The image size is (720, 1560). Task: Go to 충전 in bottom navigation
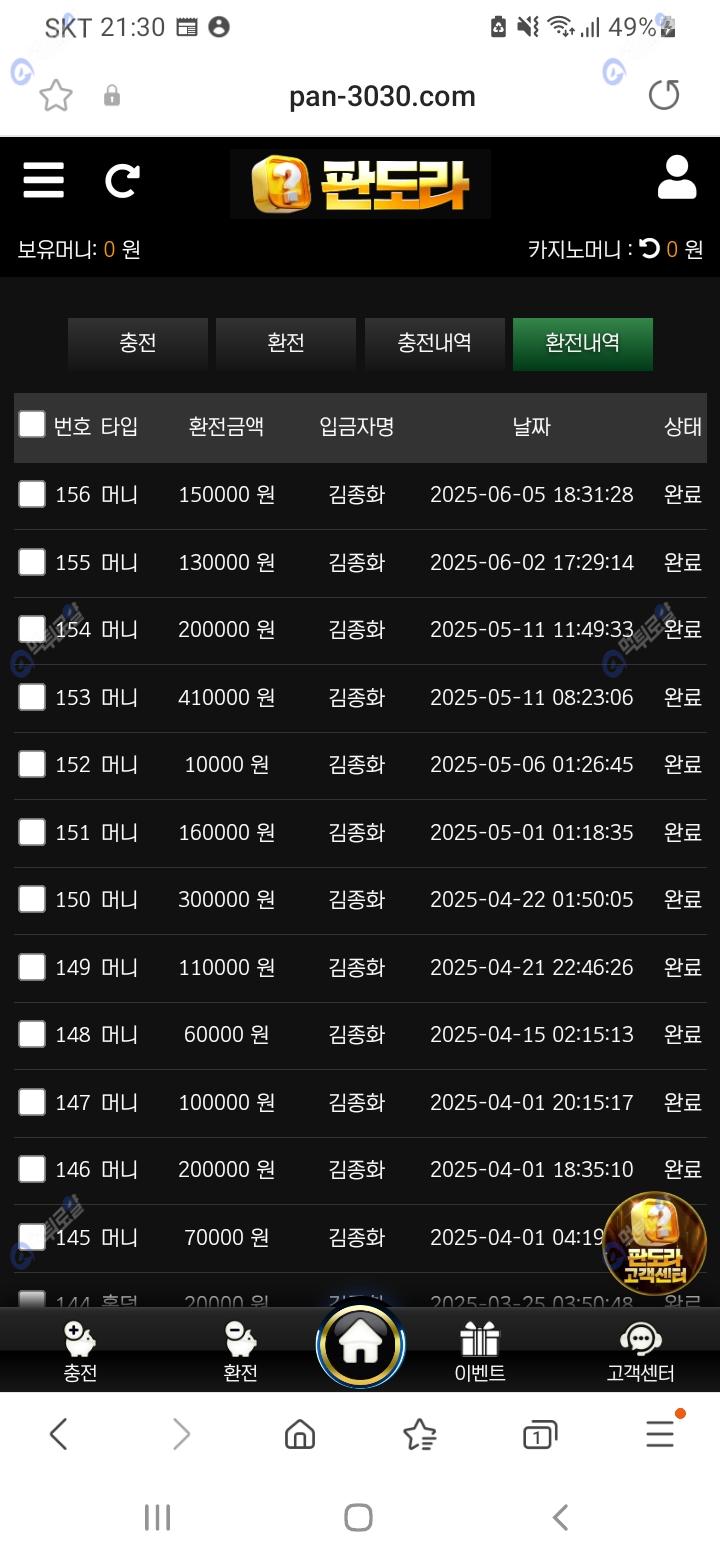tap(80, 1350)
